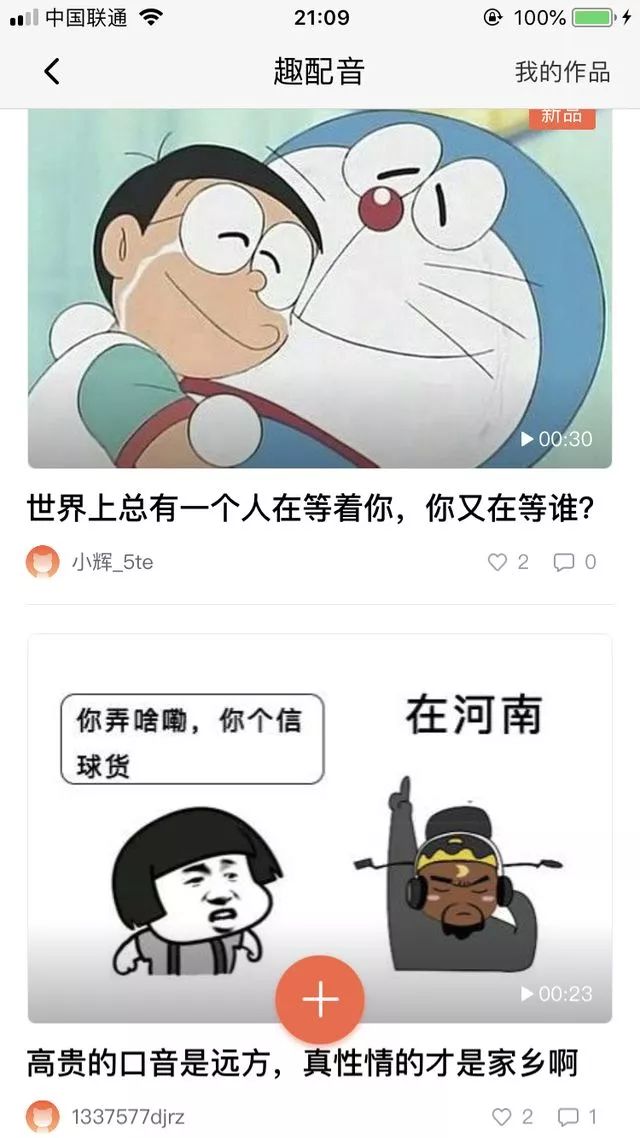The height and width of the screenshot is (1138, 640).
Task: Create a new dubbing with the plus button
Action: (320, 999)
